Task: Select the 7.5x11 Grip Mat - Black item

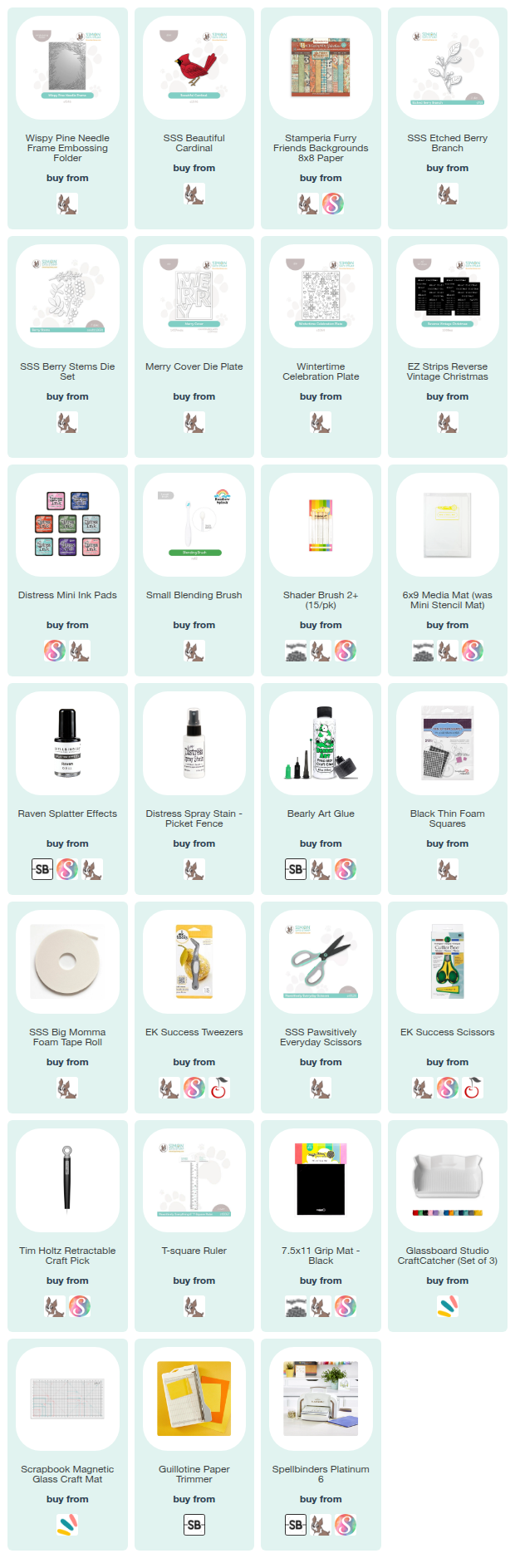Action: click(321, 1180)
